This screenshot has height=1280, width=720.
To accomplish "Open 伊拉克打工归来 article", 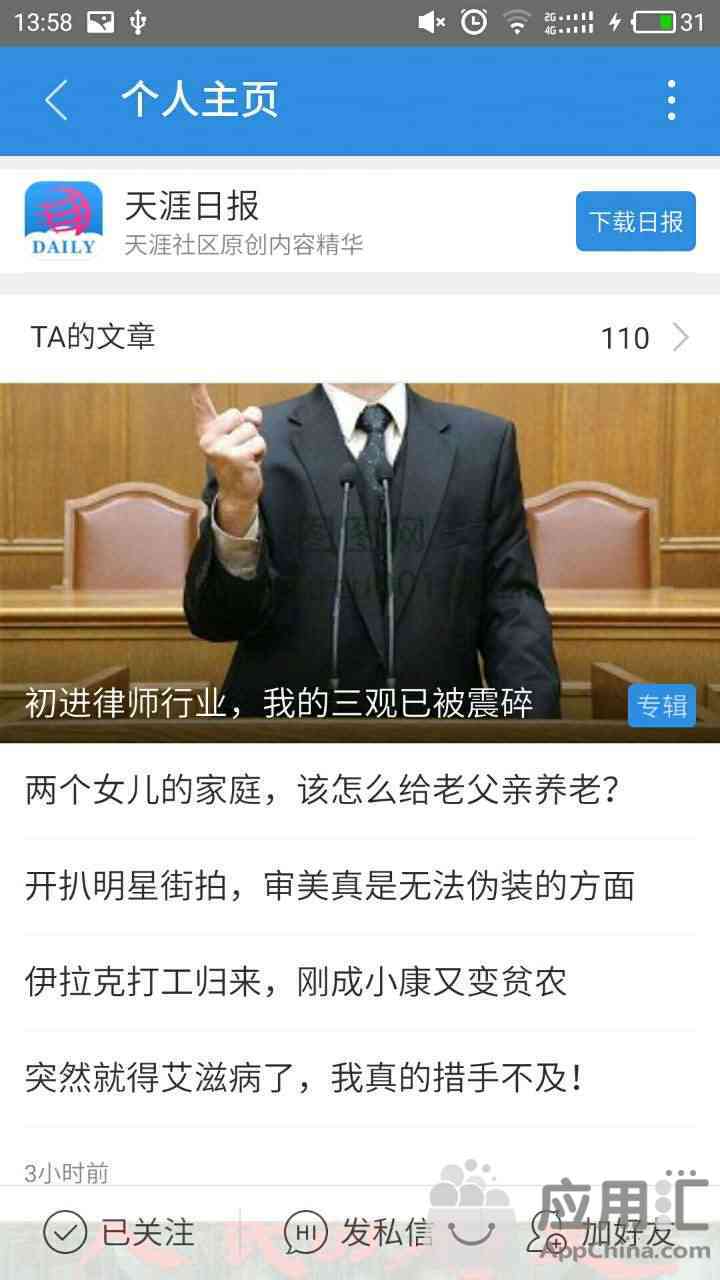I will 296,982.
